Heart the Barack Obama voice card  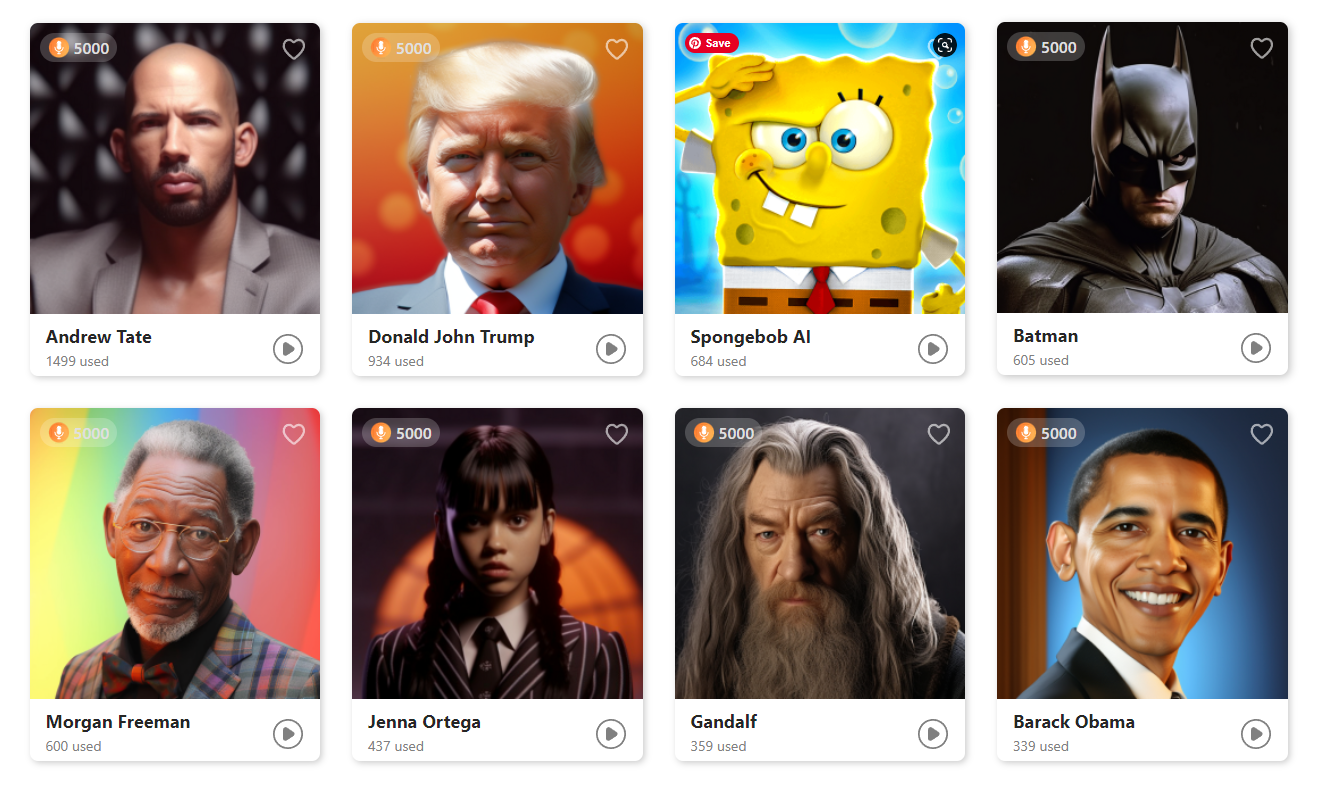pyautogui.click(x=1262, y=434)
